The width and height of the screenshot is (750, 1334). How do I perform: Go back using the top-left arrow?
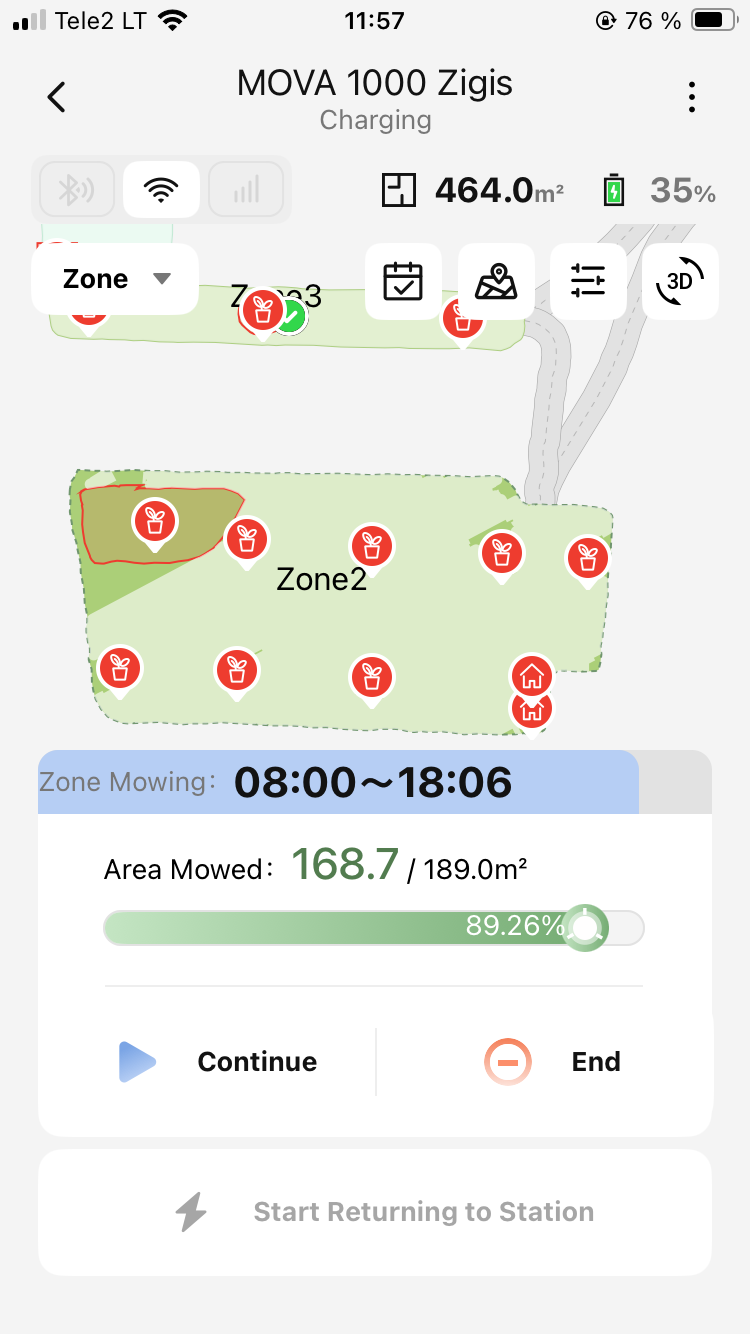pyautogui.click(x=57, y=97)
